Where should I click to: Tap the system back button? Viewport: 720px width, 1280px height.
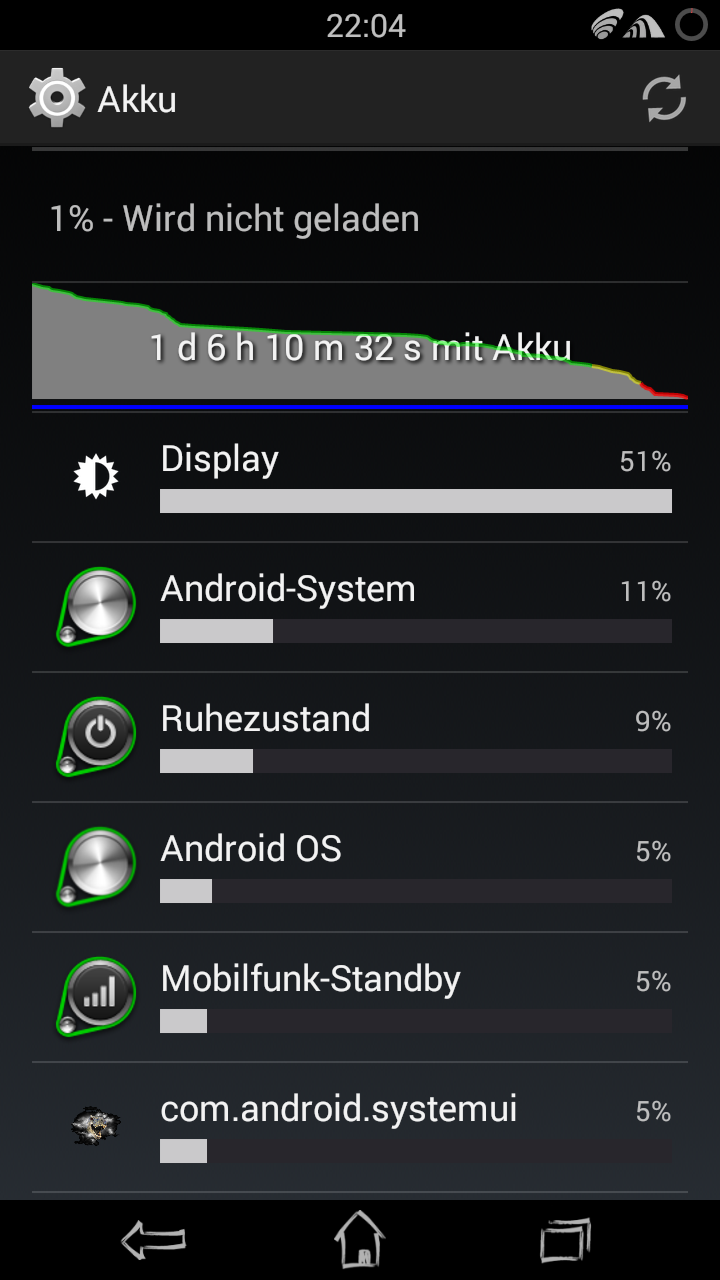(153, 1241)
